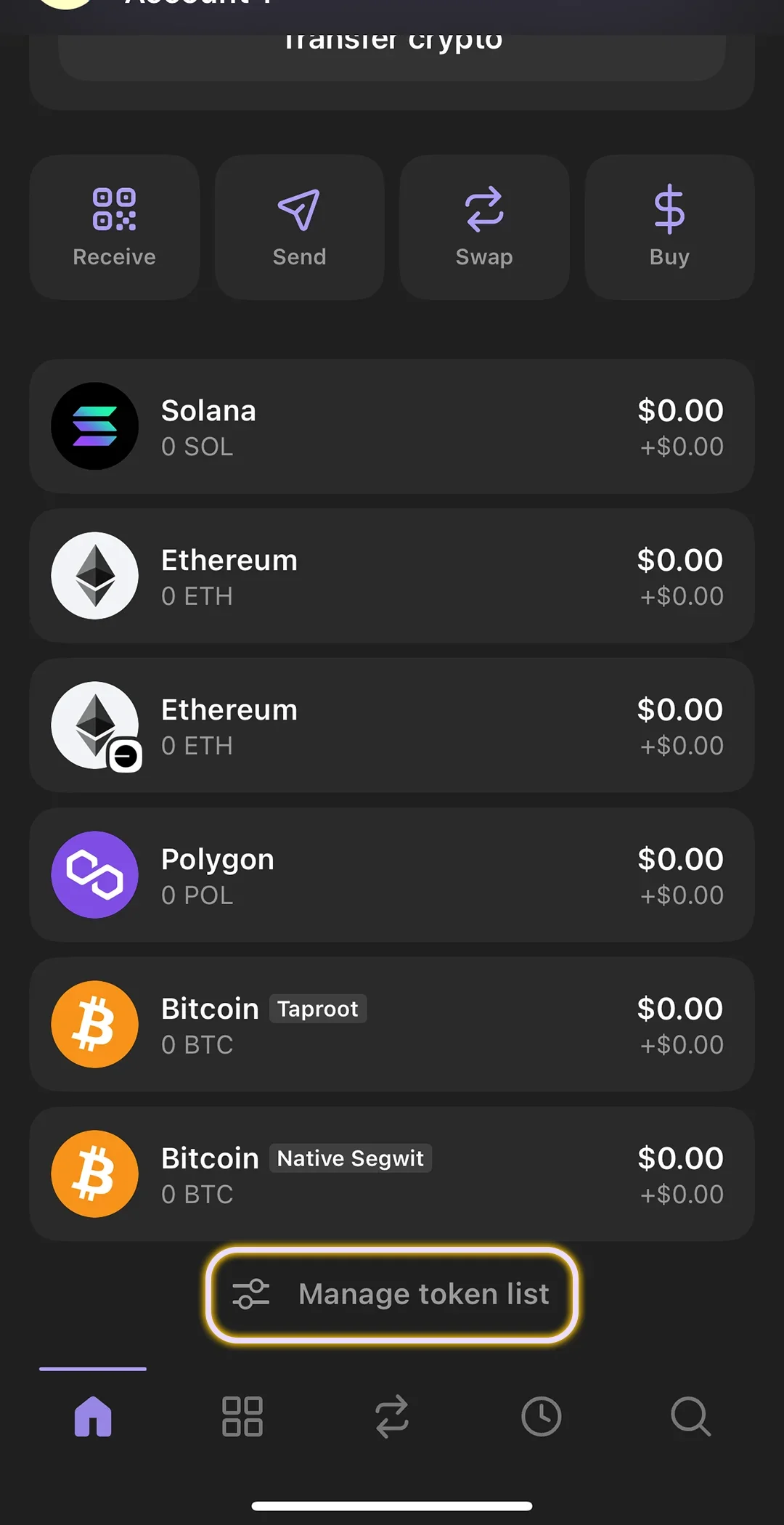The height and width of the screenshot is (1525, 784).
Task: Tap the Polygon balance showing $0.00
Action: [680, 858]
